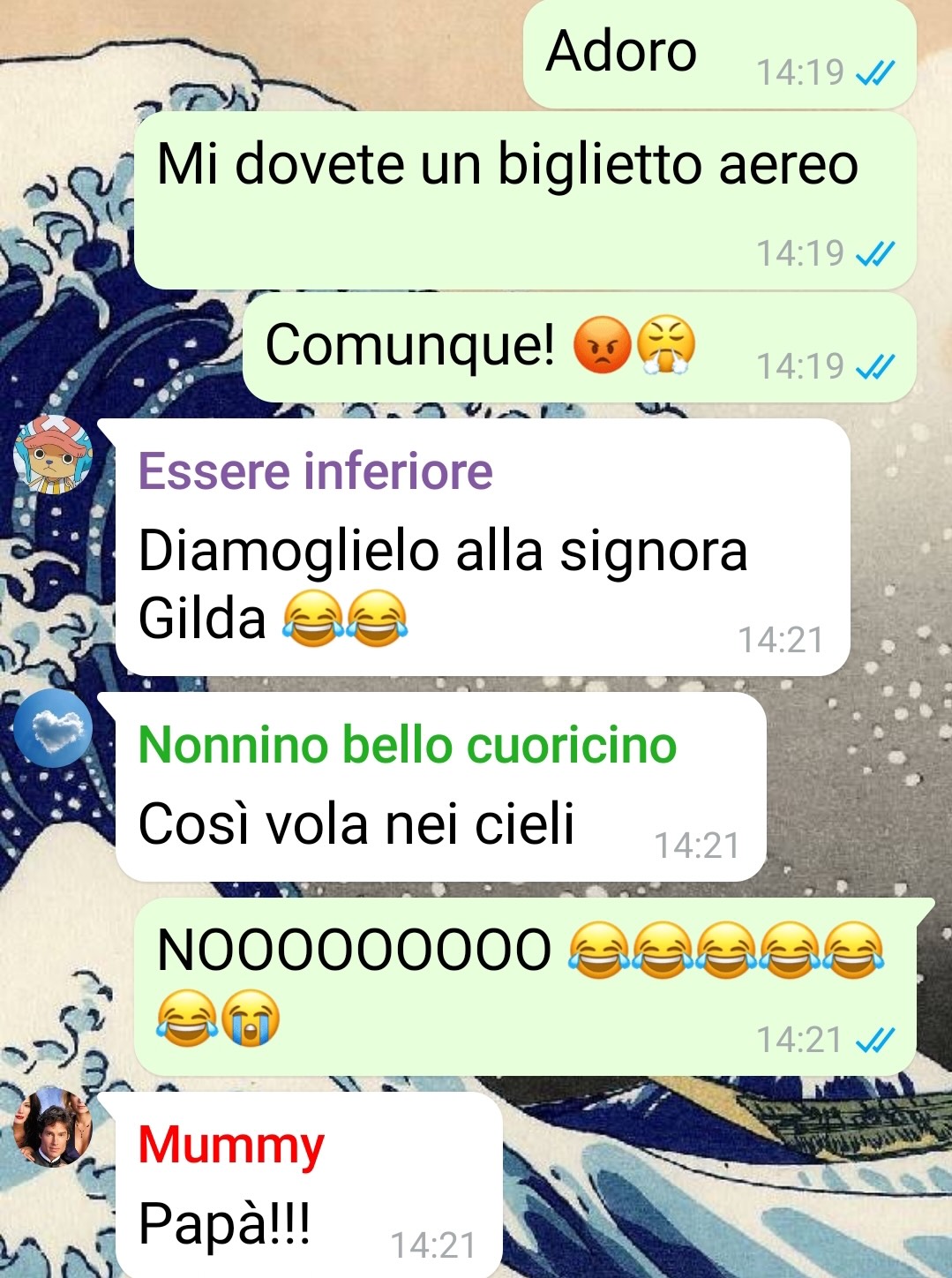This screenshot has height=1278, width=952.
Task: Tap Mummy's profile picture
Action: pos(53,1128)
